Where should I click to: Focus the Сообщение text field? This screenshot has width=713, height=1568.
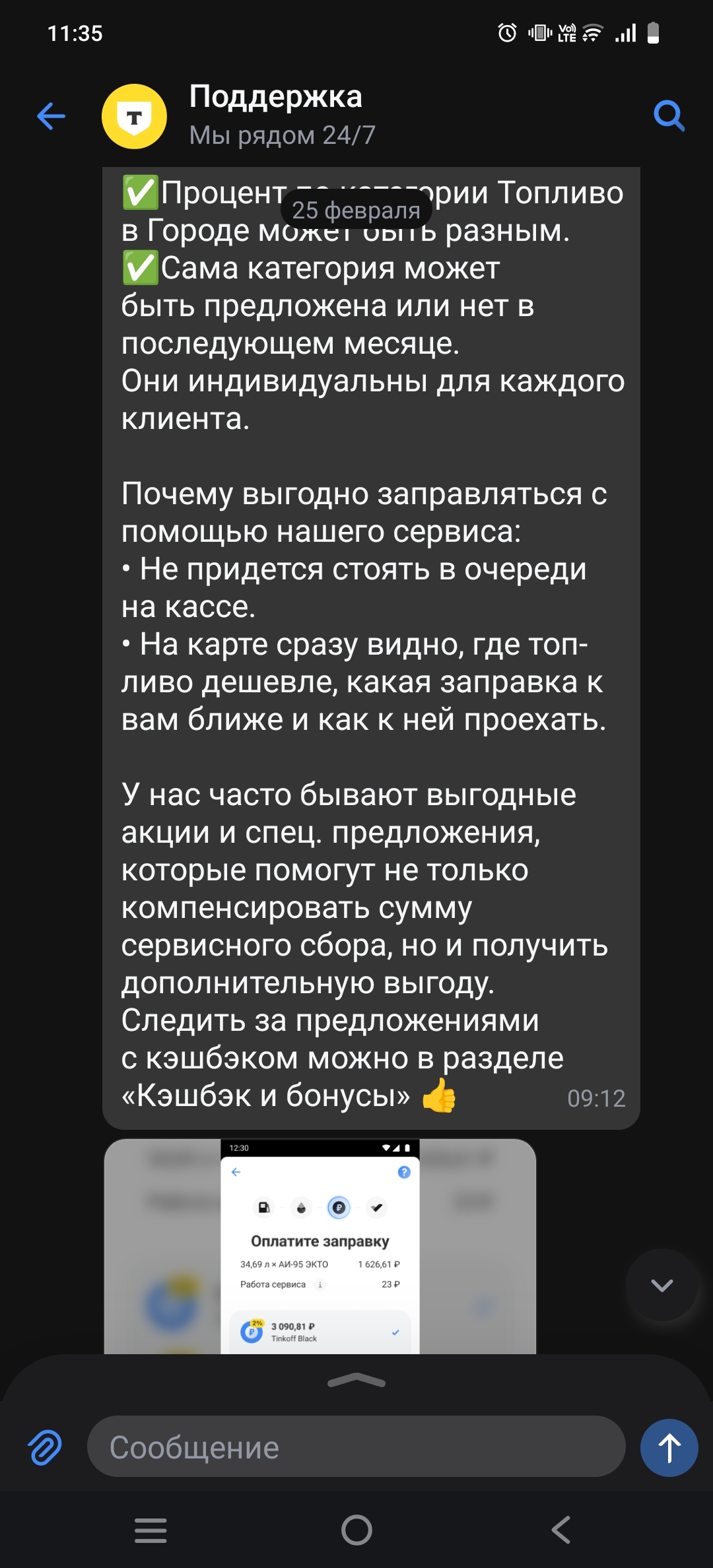pyautogui.click(x=356, y=1447)
